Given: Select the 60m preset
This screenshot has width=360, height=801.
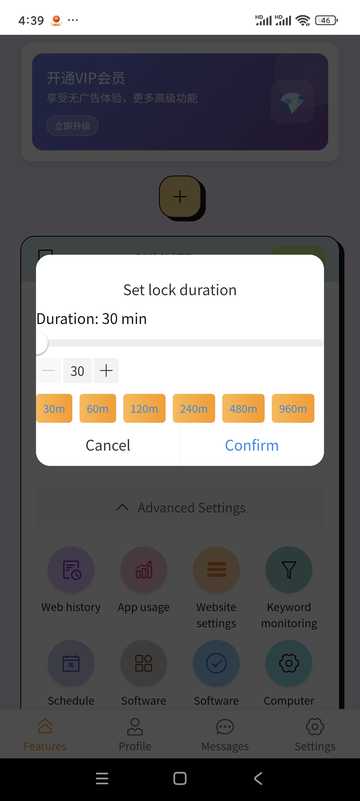Looking at the screenshot, I should (x=98, y=409).
